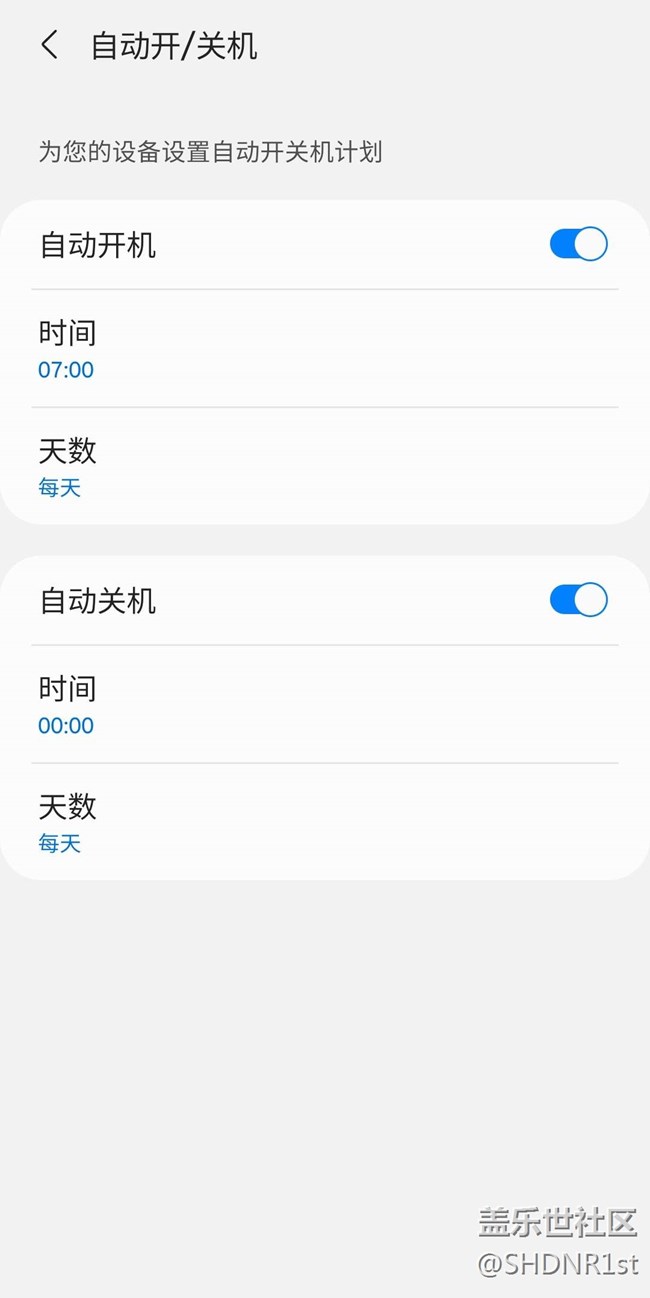The image size is (650, 1298).
Task: Edit the 00:00 auto power-off time
Action: [324, 705]
